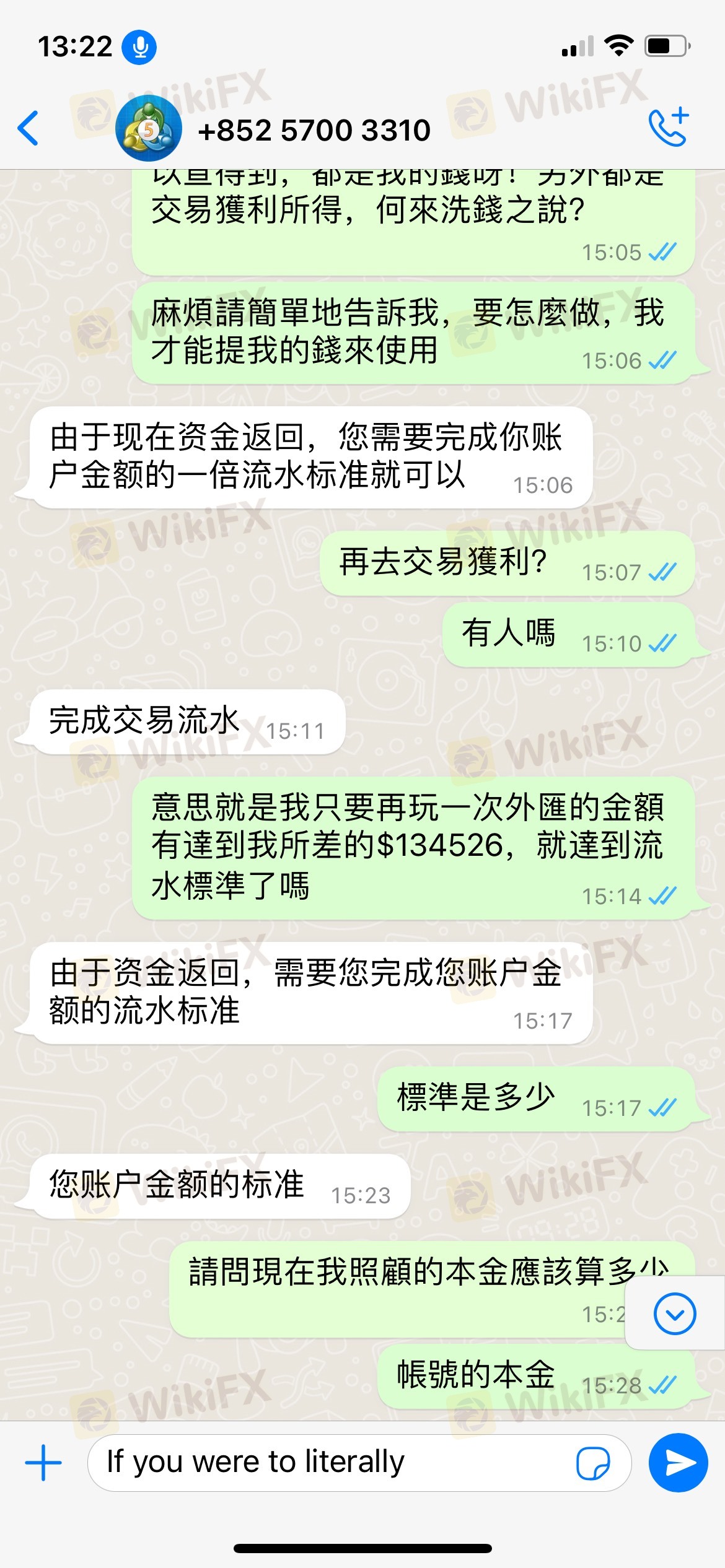The image size is (725, 1568).
Task: Open the sticker picker
Action: click(592, 1463)
